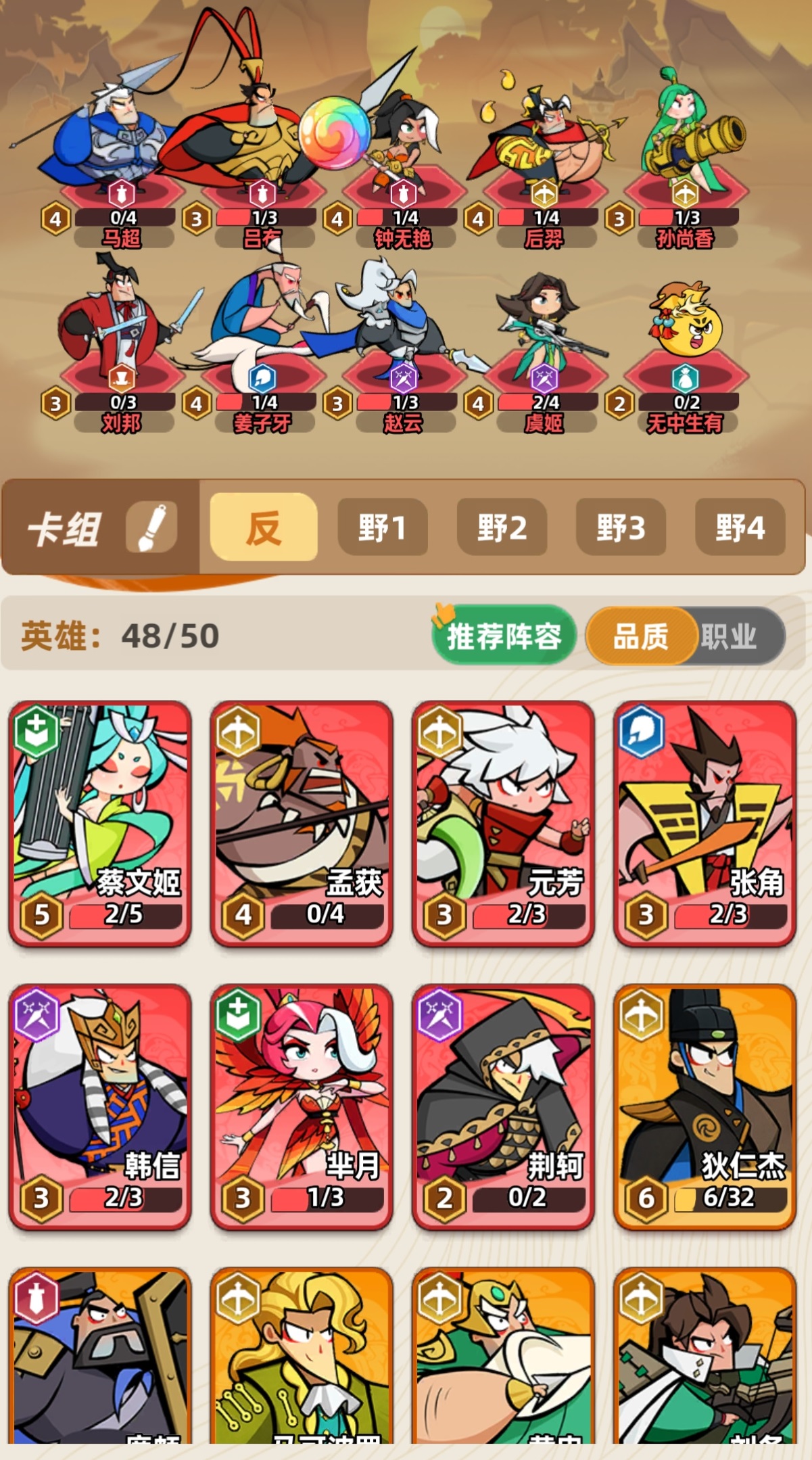Open the 芈月 hero card
This screenshot has width=812, height=1460.
[x=302, y=1106]
